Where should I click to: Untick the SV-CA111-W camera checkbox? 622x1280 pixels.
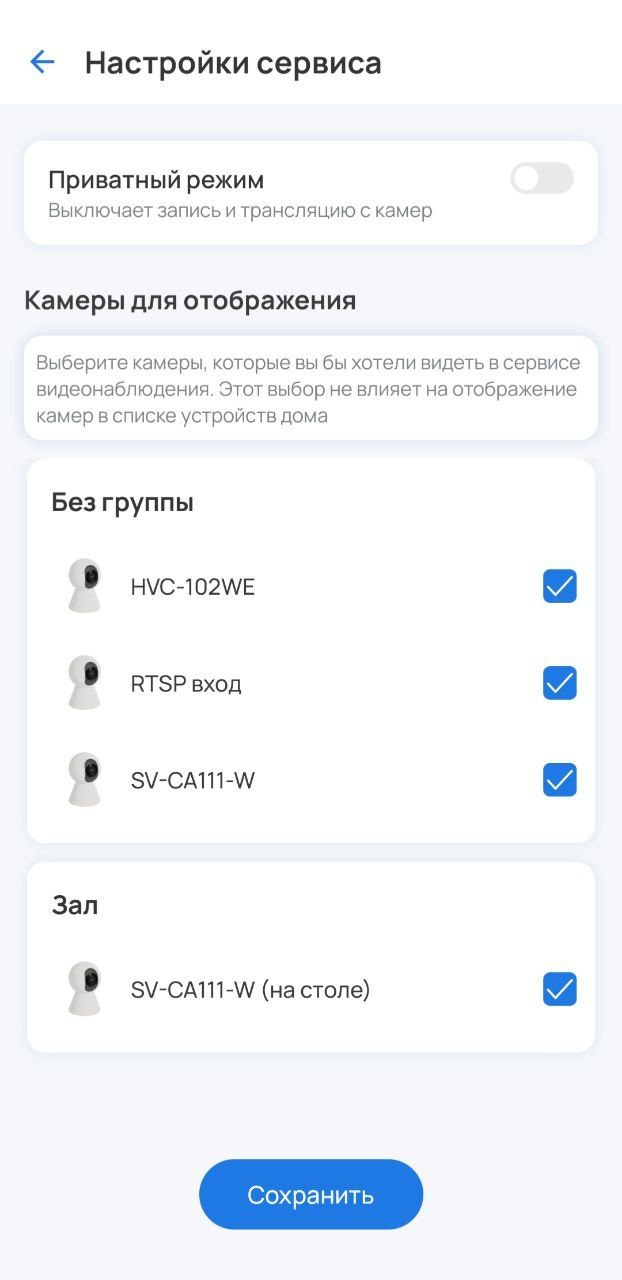559,779
